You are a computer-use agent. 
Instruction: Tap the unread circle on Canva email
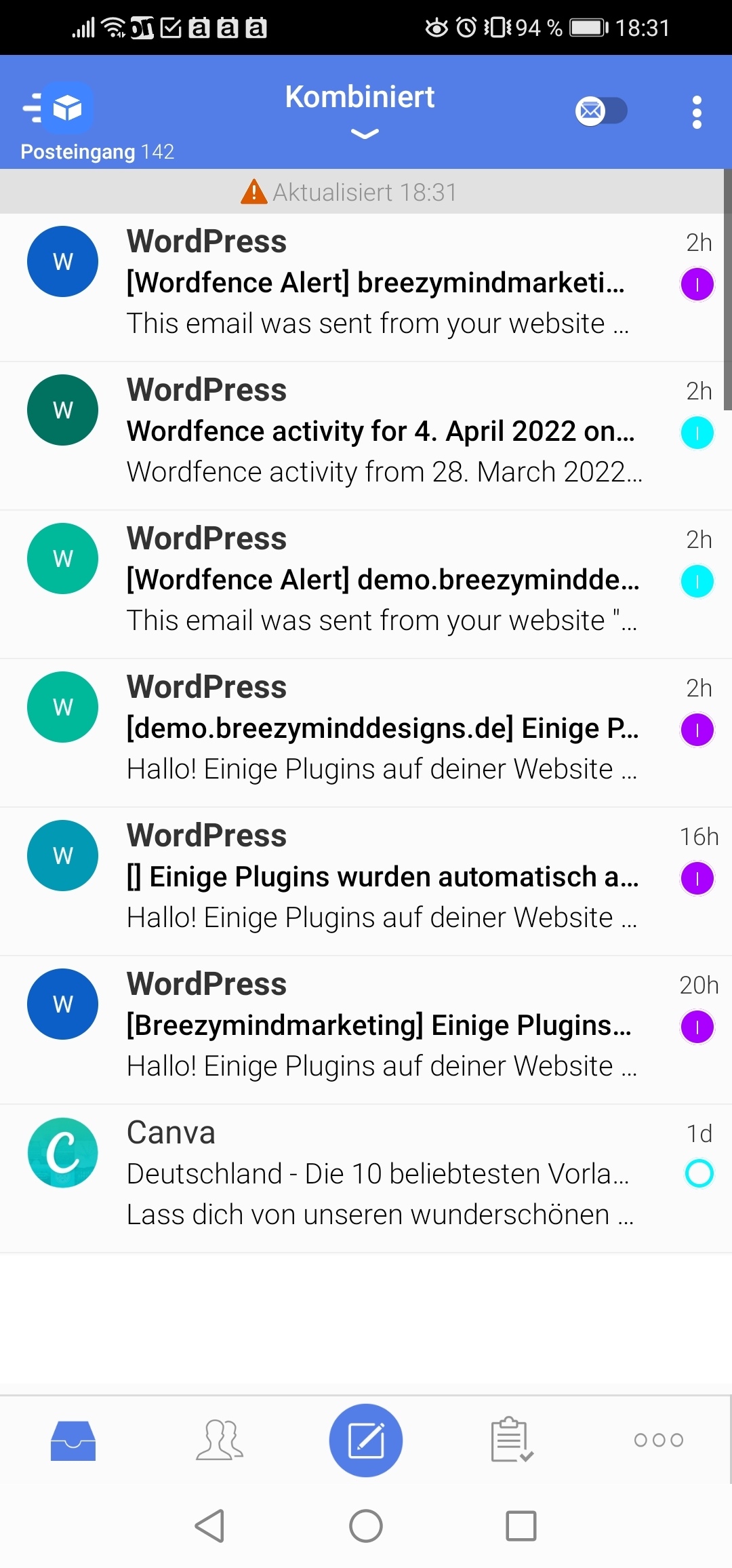tap(699, 1173)
